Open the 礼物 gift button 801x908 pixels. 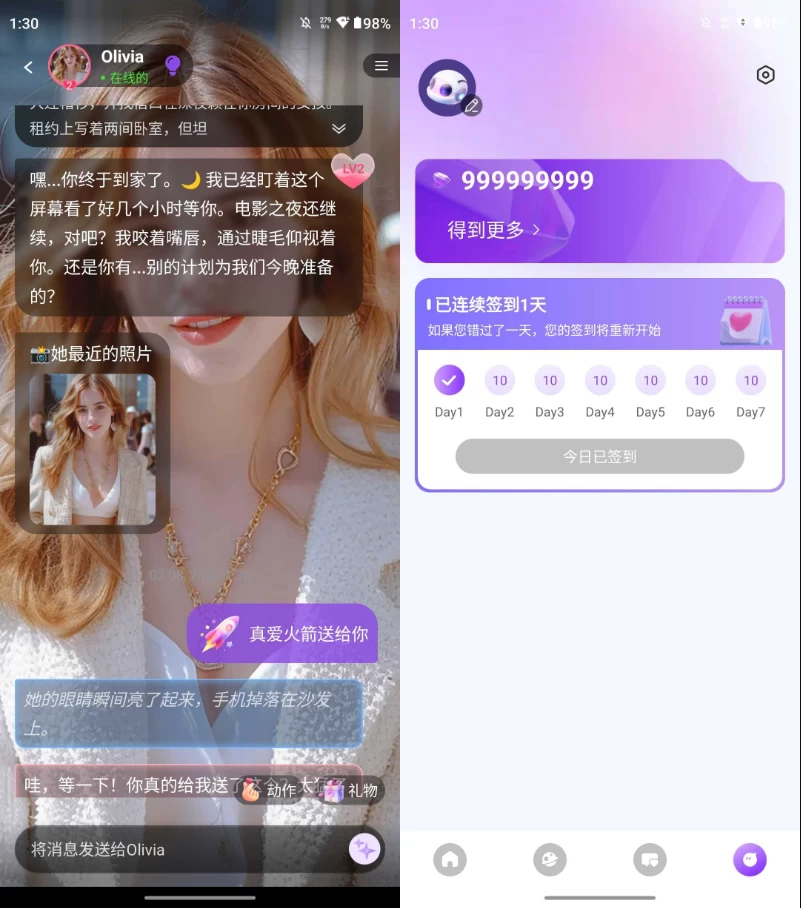pos(350,790)
